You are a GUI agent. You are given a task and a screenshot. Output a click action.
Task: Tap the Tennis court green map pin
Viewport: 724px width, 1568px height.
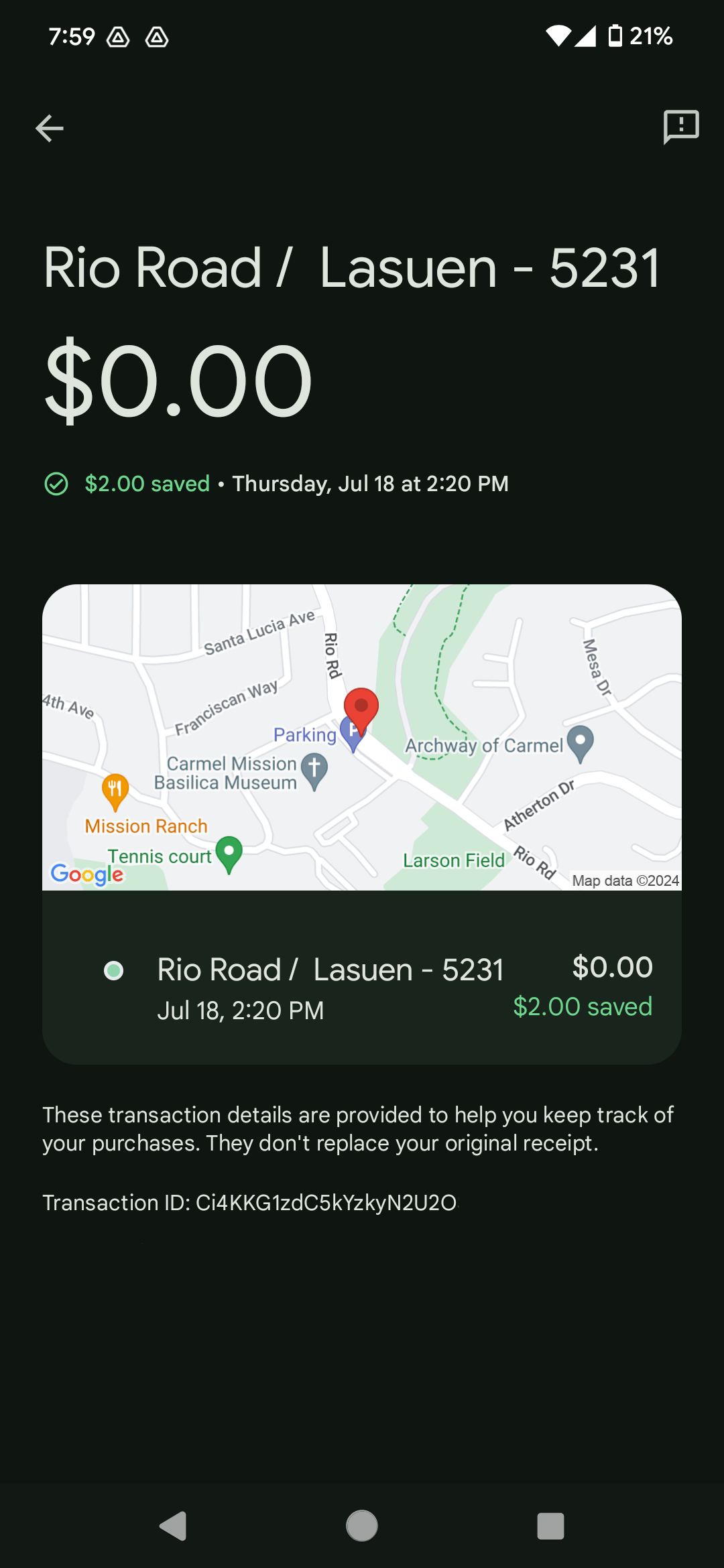pyautogui.click(x=229, y=851)
